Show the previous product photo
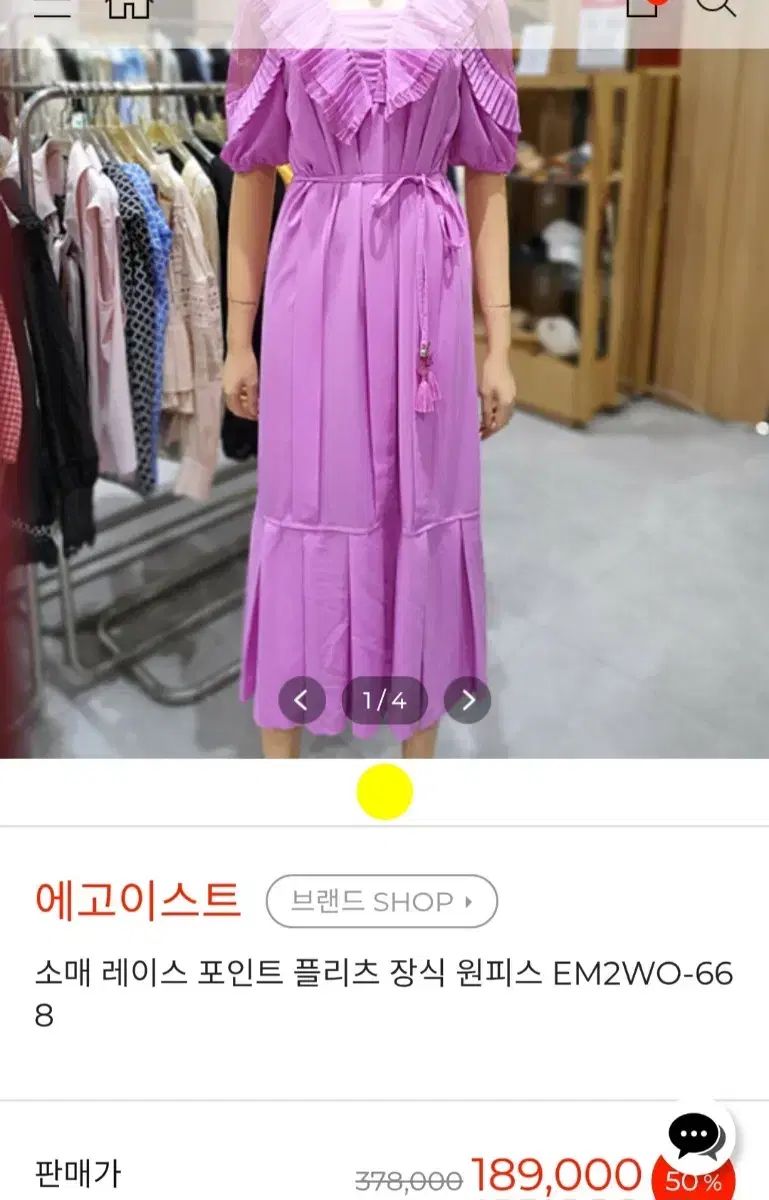This screenshot has height=1200, width=769. pyautogui.click(x=302, y=700)
